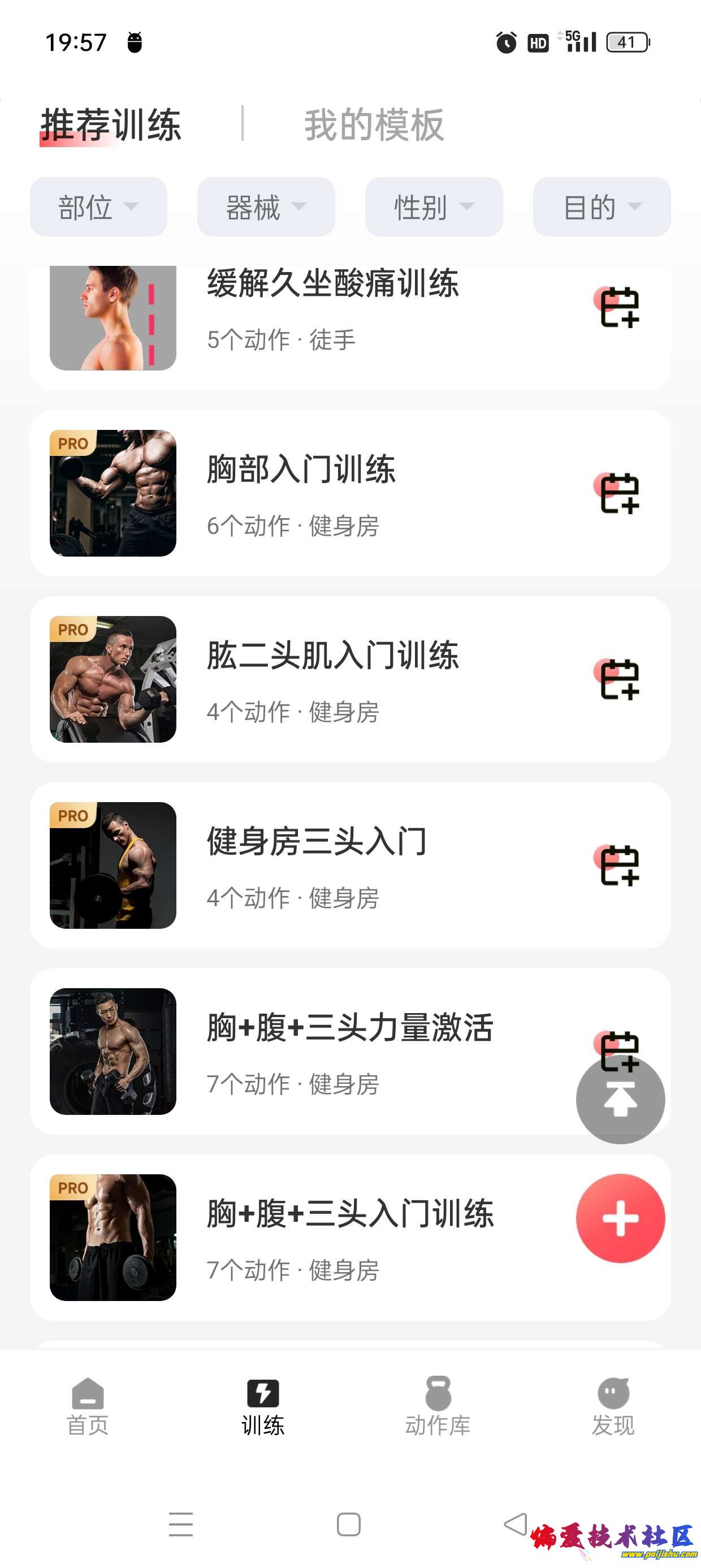Go to the 首页 tab

(88, 1406)
